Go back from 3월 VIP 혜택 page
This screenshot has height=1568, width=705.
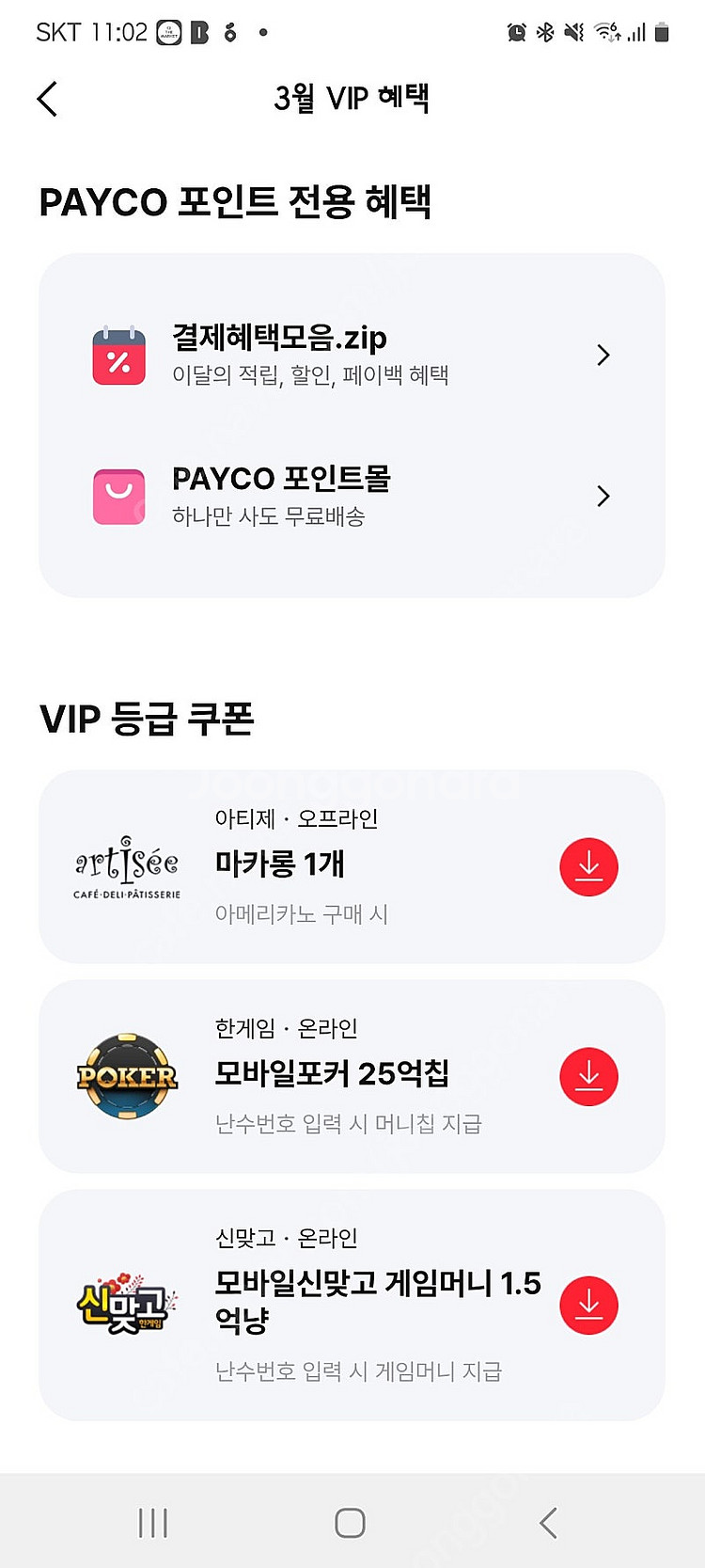pos(47,99)
